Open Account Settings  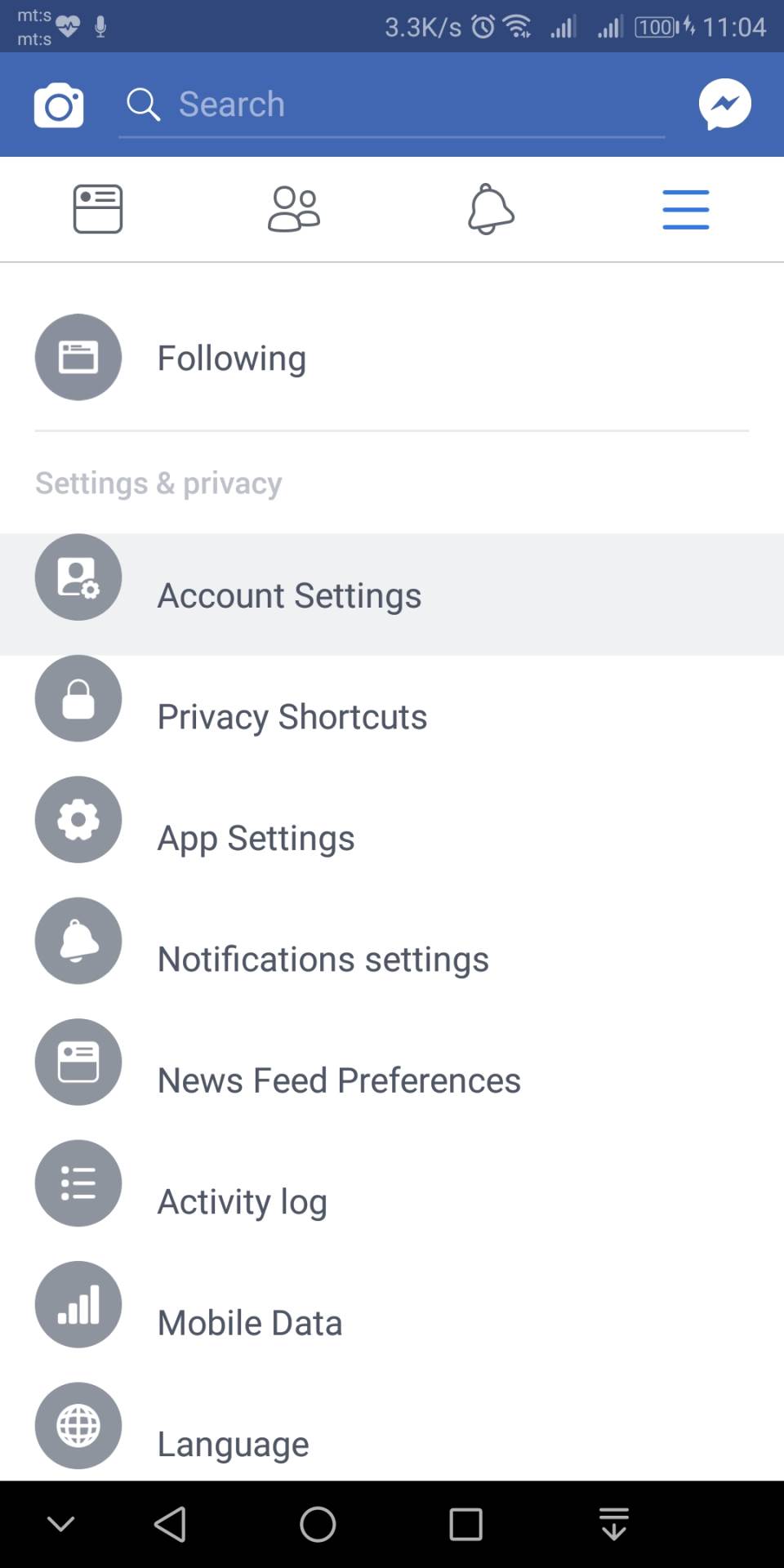(289, 595)
